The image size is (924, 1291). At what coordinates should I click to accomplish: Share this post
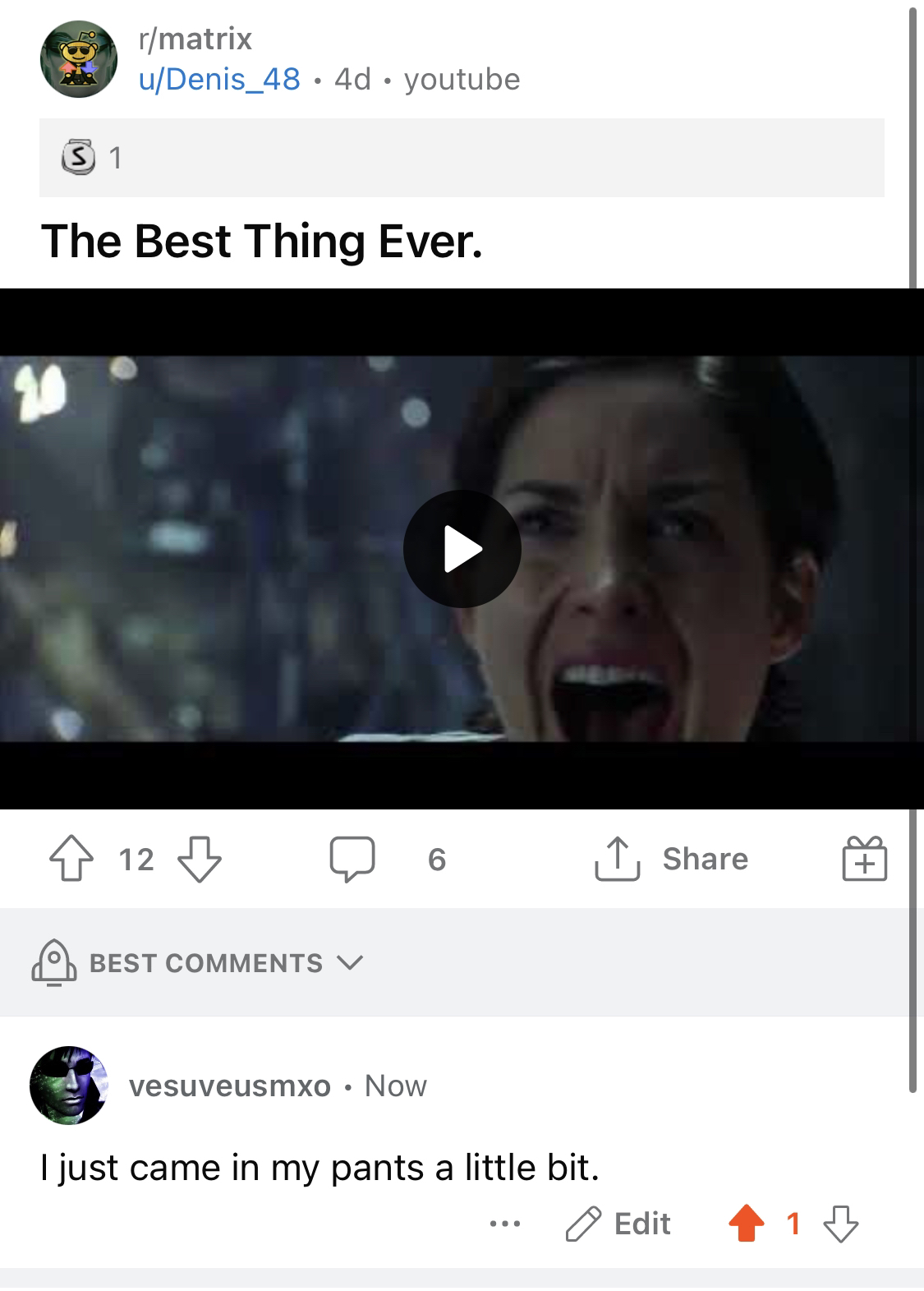click(672, 859)
